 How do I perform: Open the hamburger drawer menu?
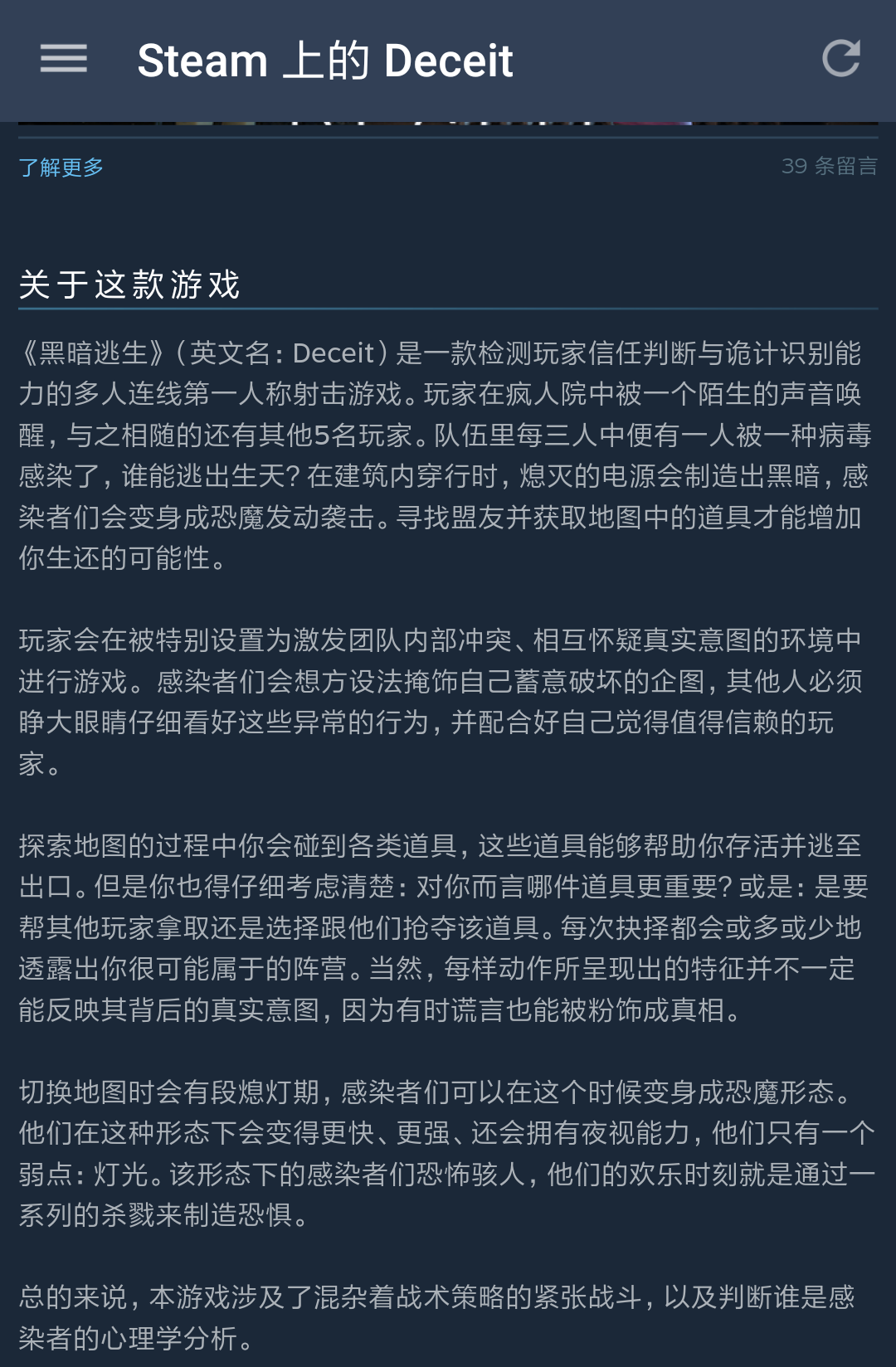64,59
